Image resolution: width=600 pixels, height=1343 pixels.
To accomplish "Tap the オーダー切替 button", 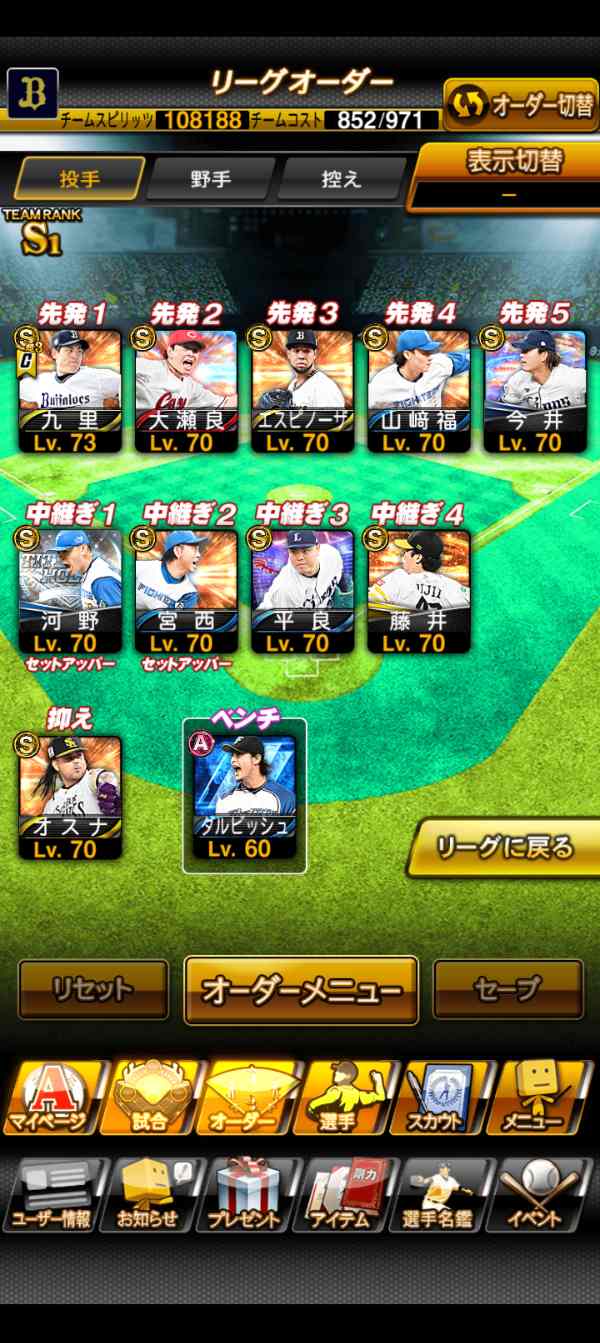I will [520, 104].
